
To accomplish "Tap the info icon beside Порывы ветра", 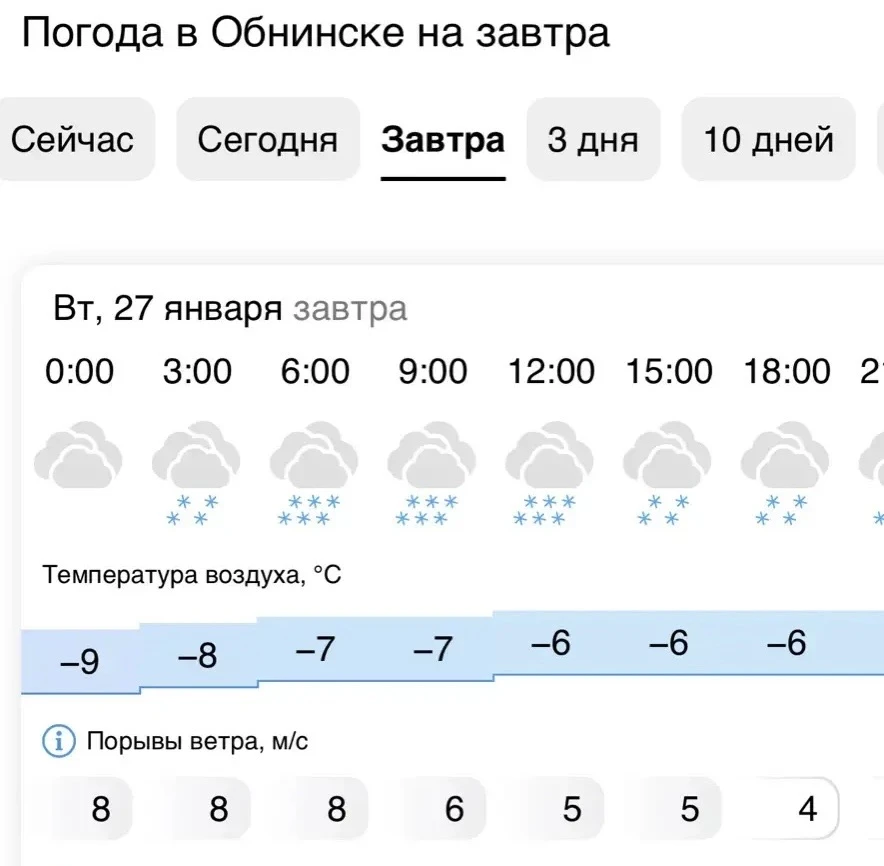I will [59, 741].
